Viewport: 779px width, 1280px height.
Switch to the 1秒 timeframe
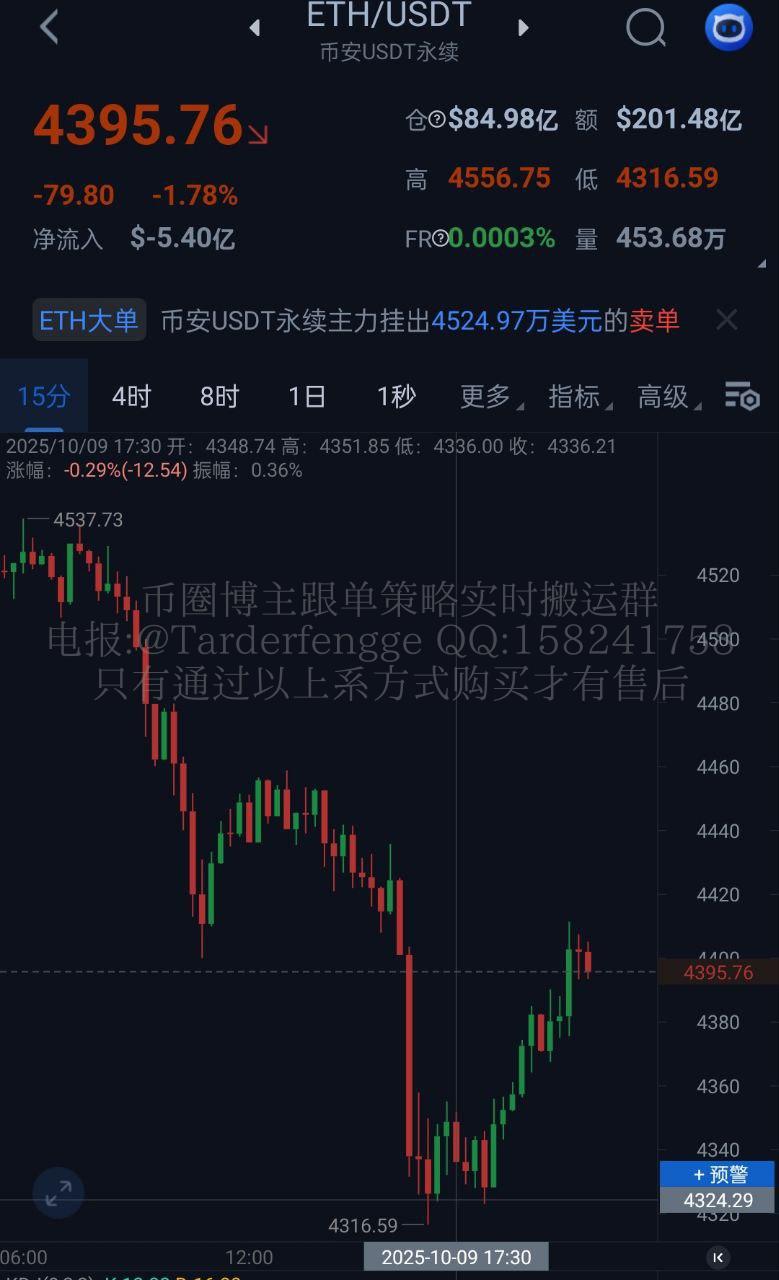tap(396, 397)
